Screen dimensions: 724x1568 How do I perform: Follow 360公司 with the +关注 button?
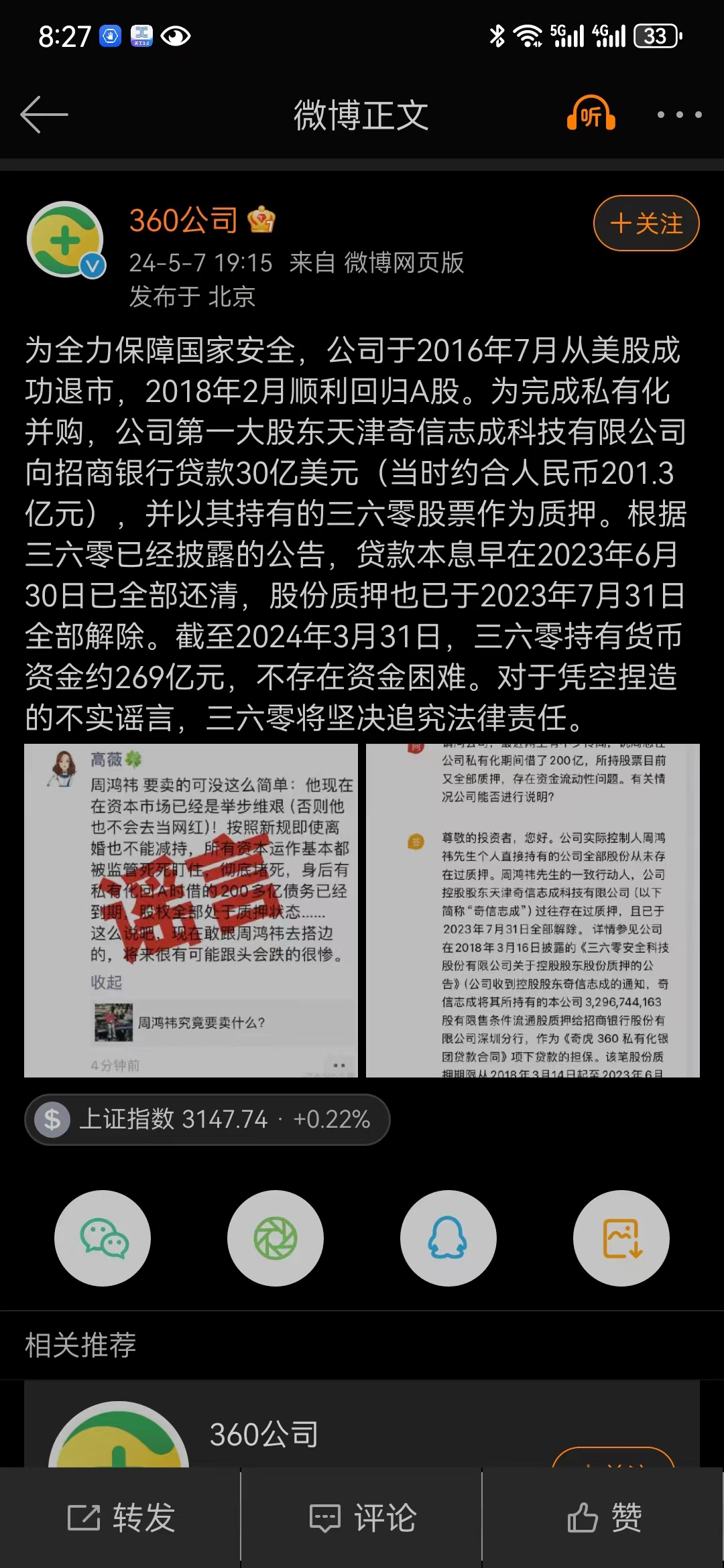tap(646, 223)
